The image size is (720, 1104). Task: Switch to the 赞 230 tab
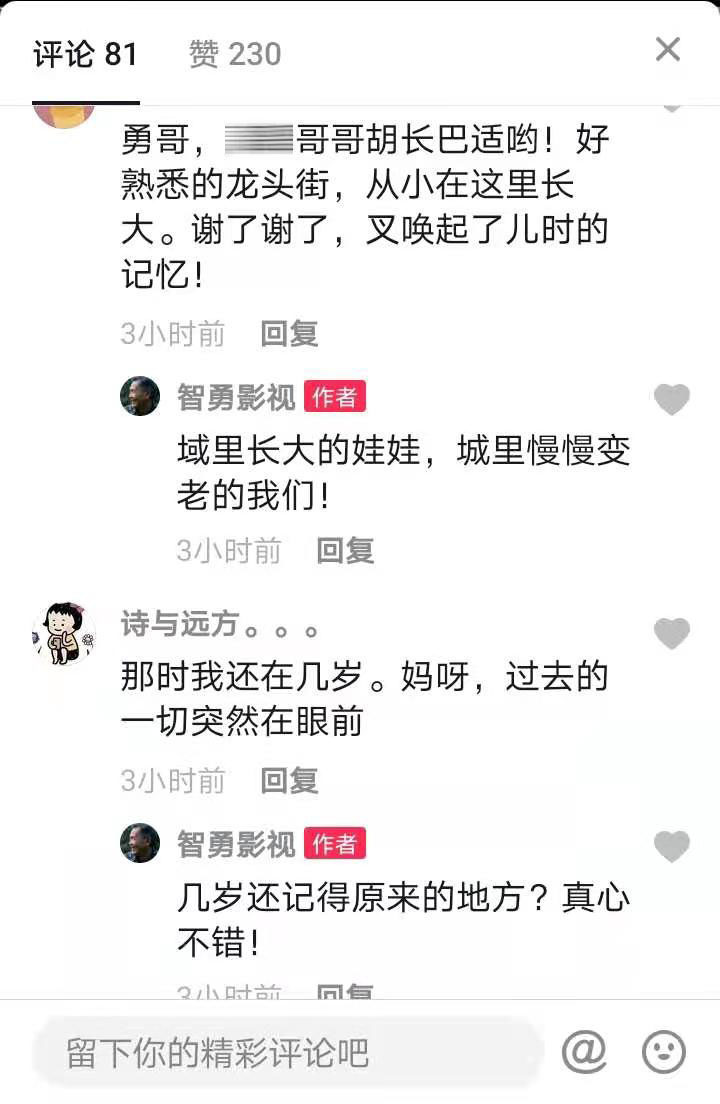coord(235,54)
